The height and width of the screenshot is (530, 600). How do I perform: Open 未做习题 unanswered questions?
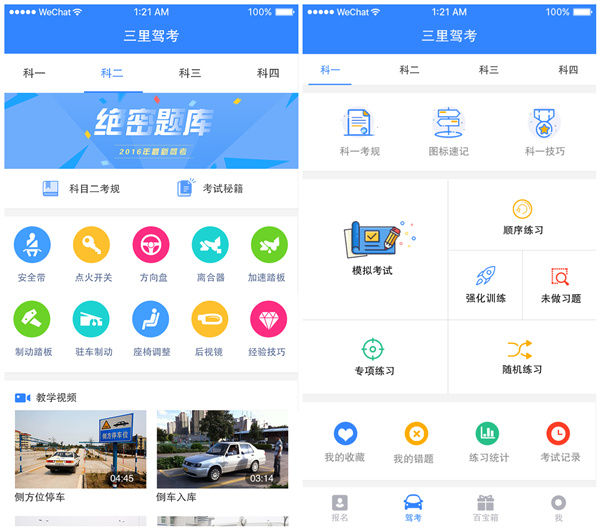point(560,284)
